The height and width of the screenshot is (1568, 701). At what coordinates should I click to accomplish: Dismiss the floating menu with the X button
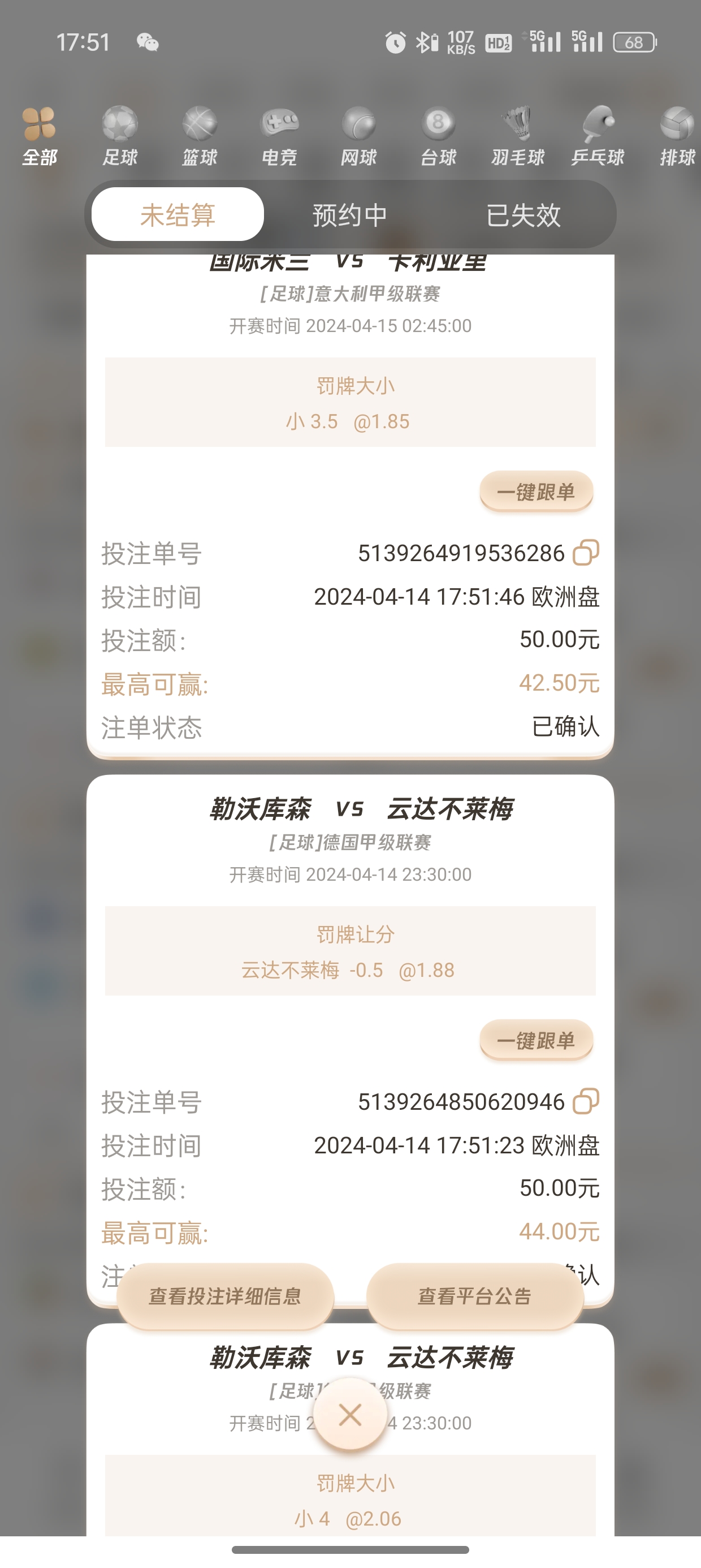point(350,1415)
